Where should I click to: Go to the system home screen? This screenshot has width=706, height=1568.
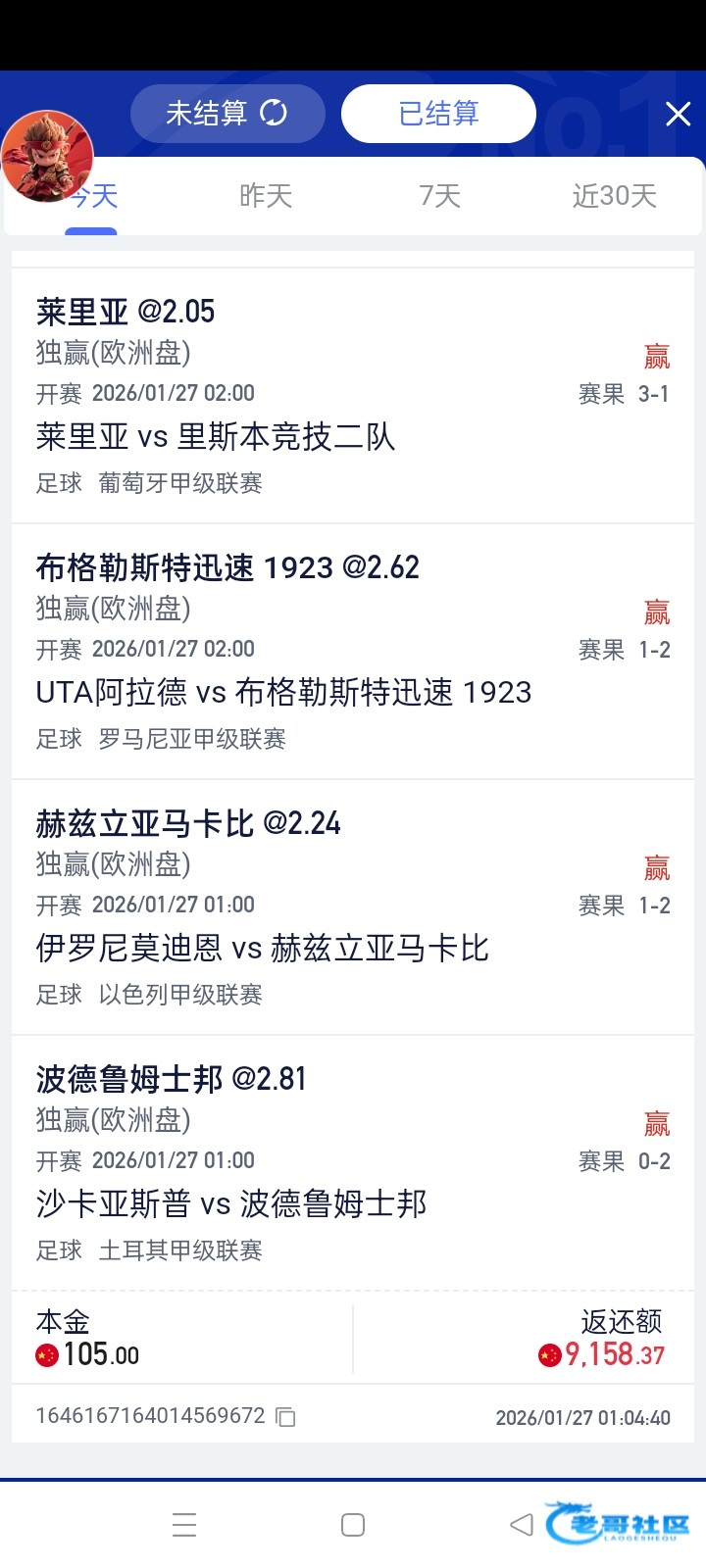pyautogui.click(x=353, y=1525)
